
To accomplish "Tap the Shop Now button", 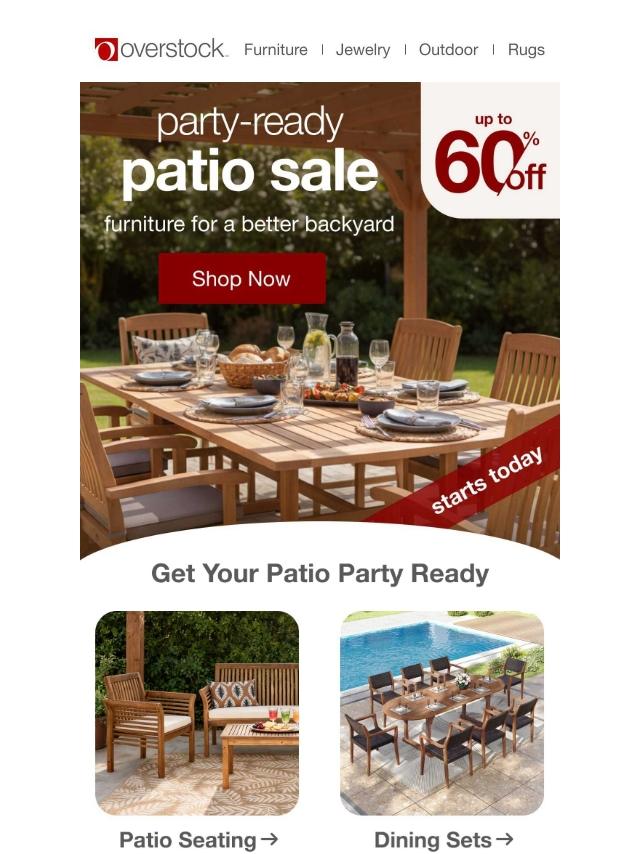I will coord(242,278).
